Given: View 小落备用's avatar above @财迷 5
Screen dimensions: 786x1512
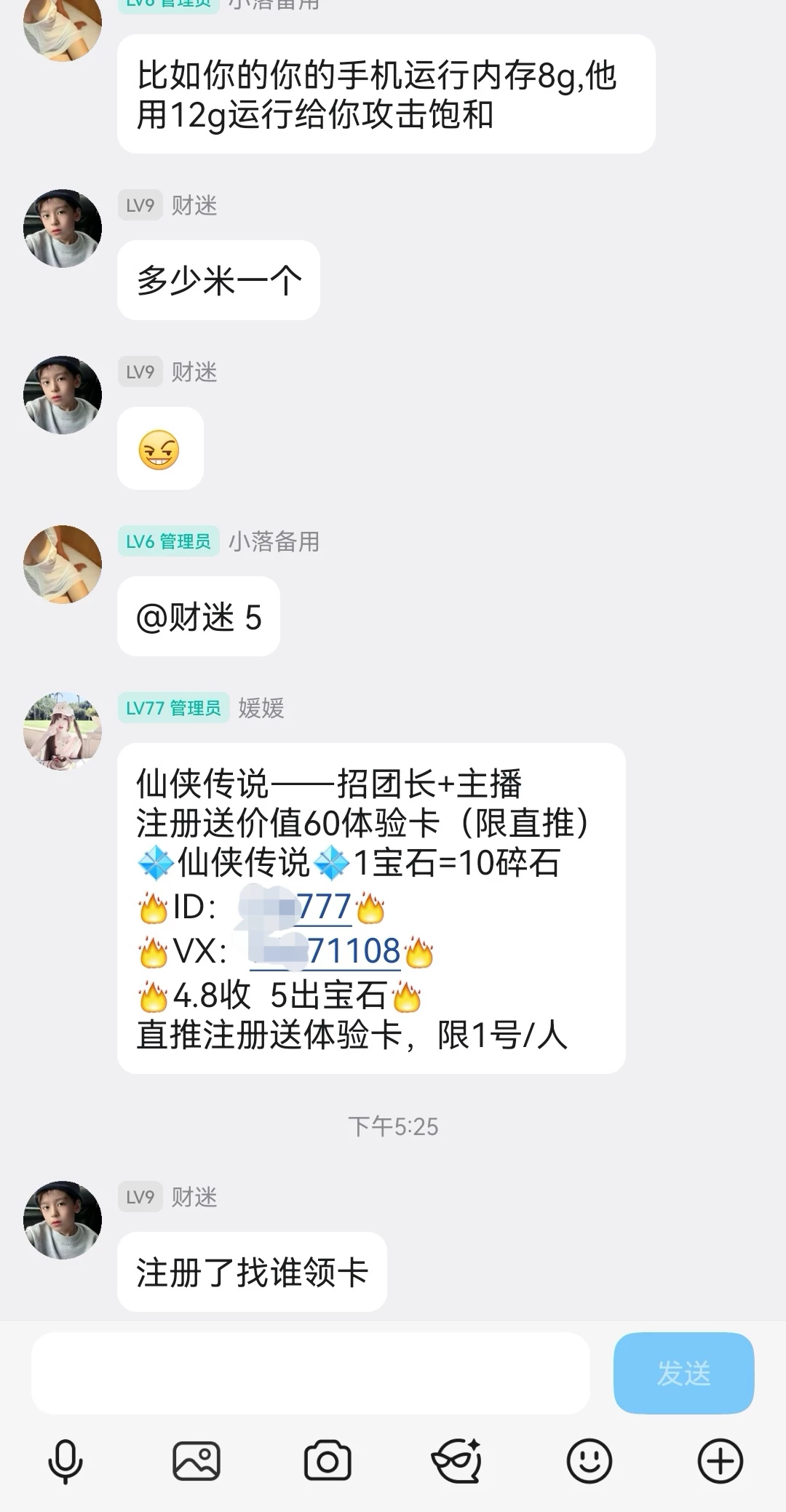Looking at the screenshot, I should pyautogui.click(x=63, y=564).
